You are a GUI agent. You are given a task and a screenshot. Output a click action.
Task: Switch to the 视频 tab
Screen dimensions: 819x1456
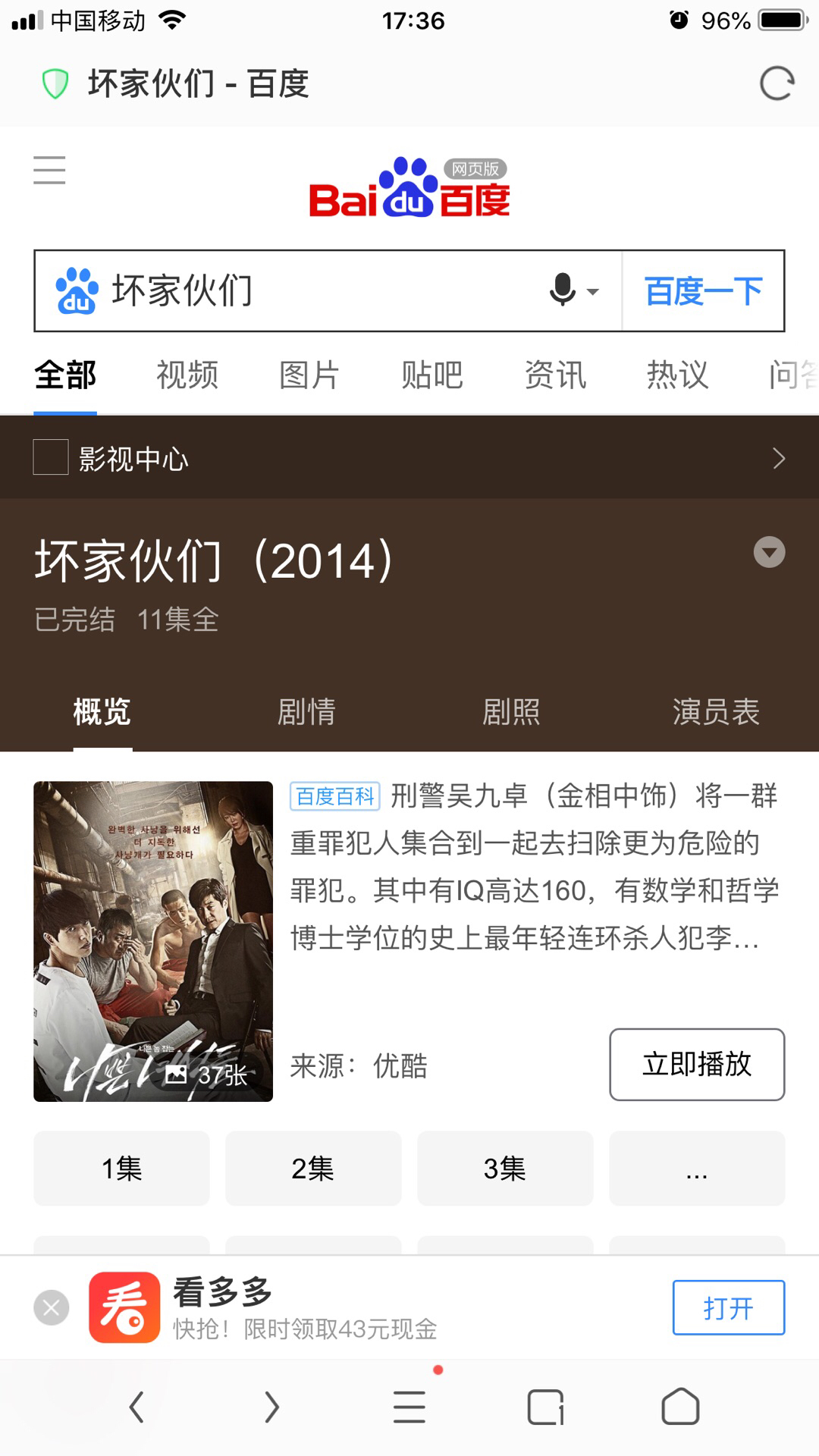click(187, 375)
